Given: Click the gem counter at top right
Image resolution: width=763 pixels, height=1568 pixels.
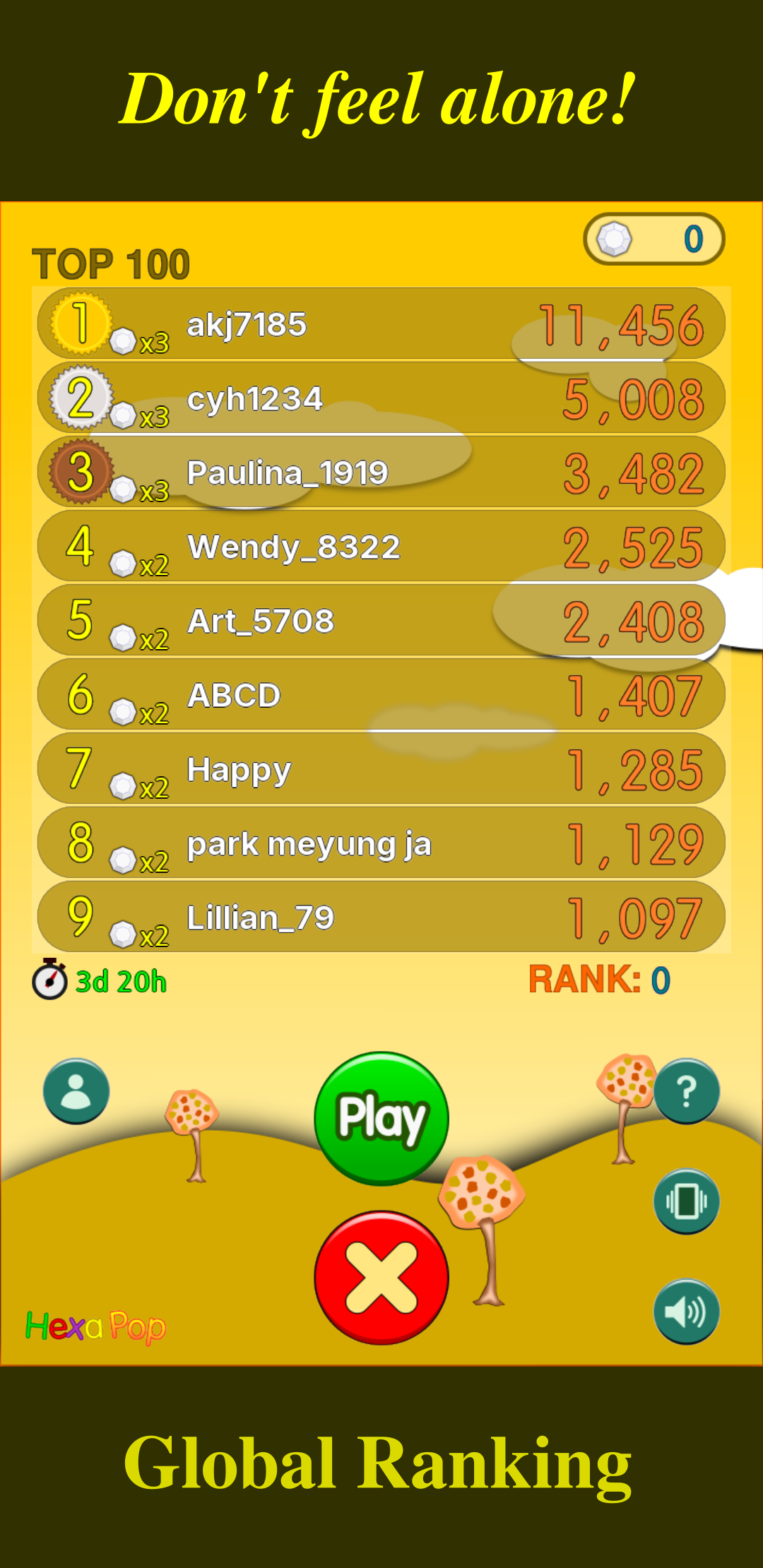Looking at the screenshot, I should (x=653, y=239).
